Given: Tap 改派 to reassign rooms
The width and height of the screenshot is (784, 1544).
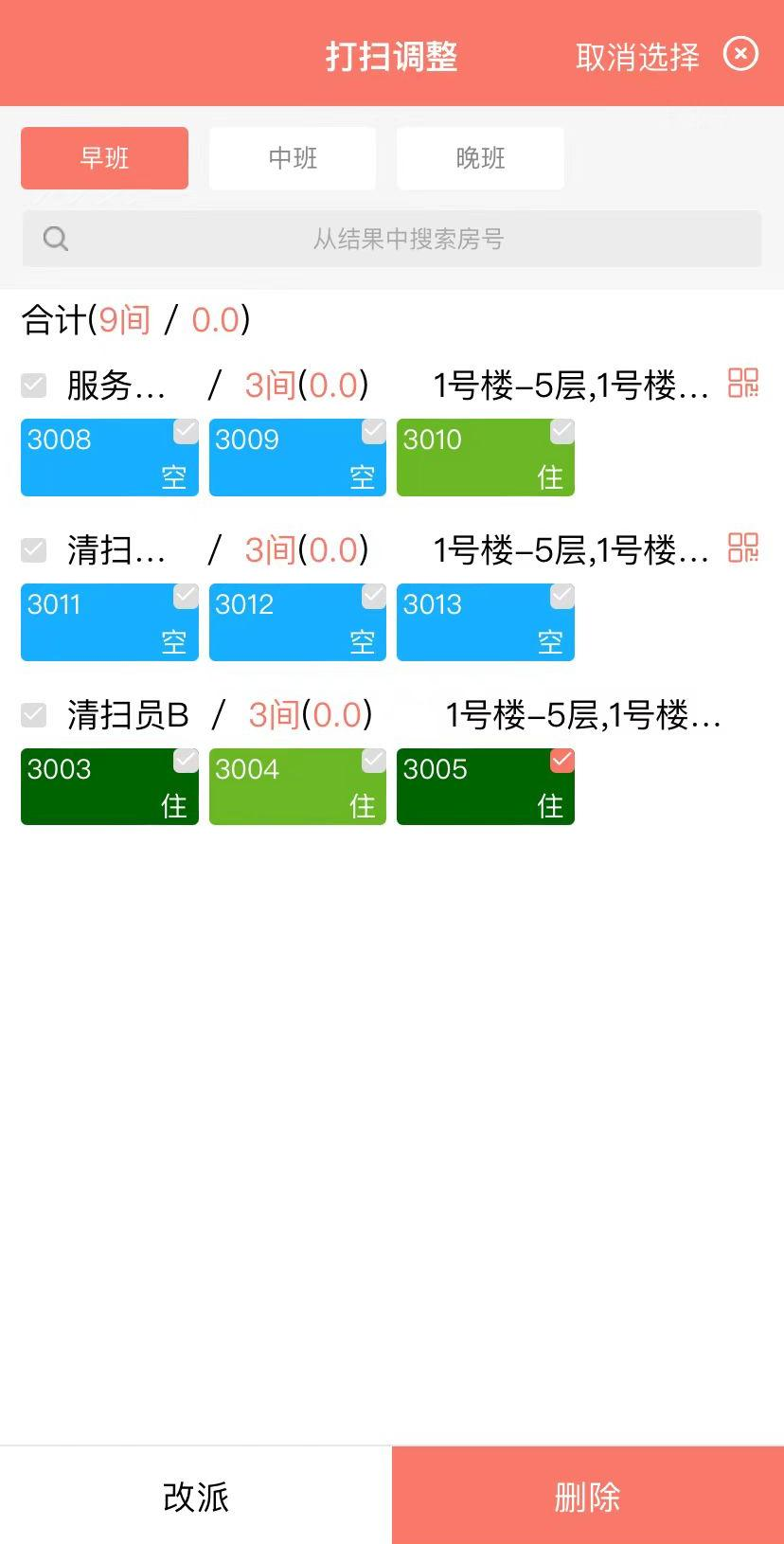Looking at the screenshot, I should tap(196, 1496).
